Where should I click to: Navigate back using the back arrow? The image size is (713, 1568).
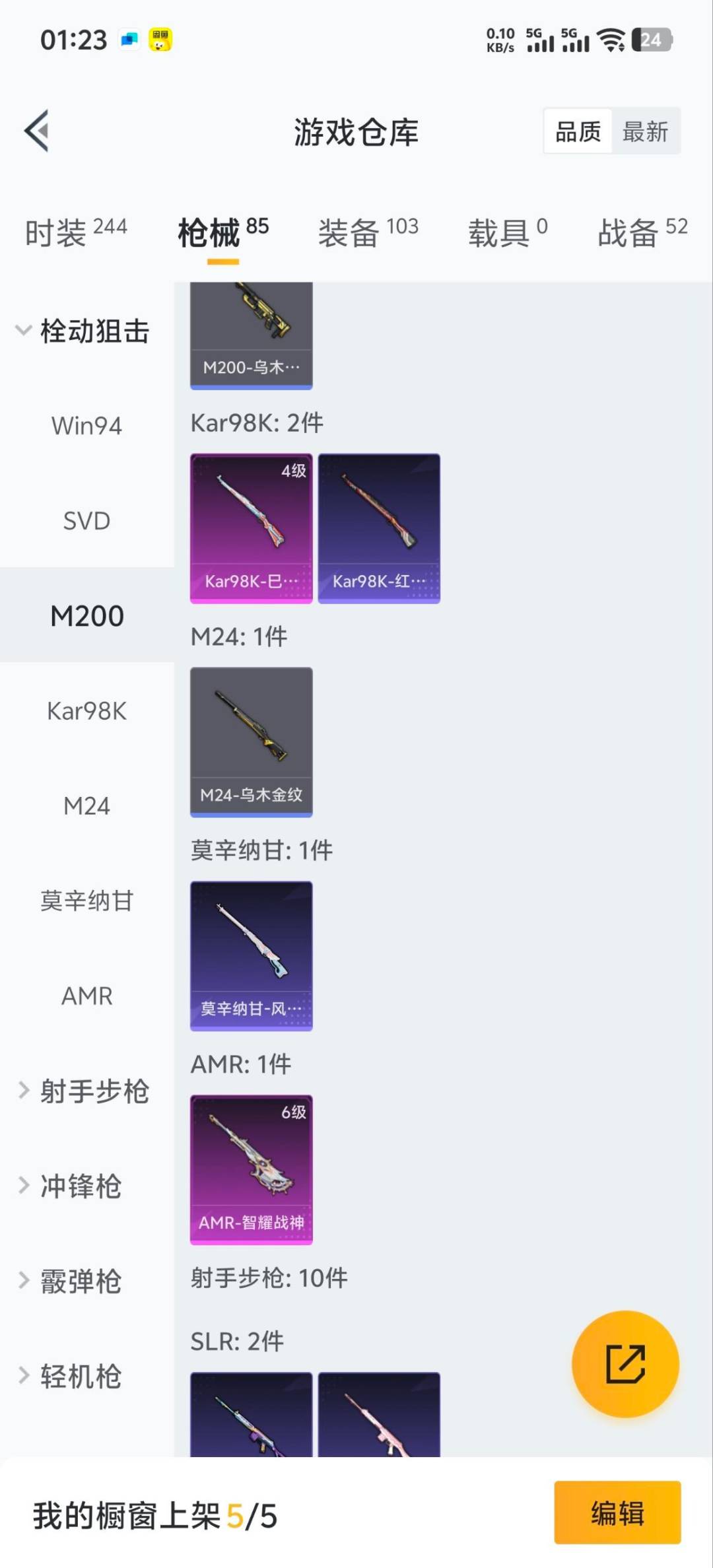pyautogui.click(x=38, y=131)
